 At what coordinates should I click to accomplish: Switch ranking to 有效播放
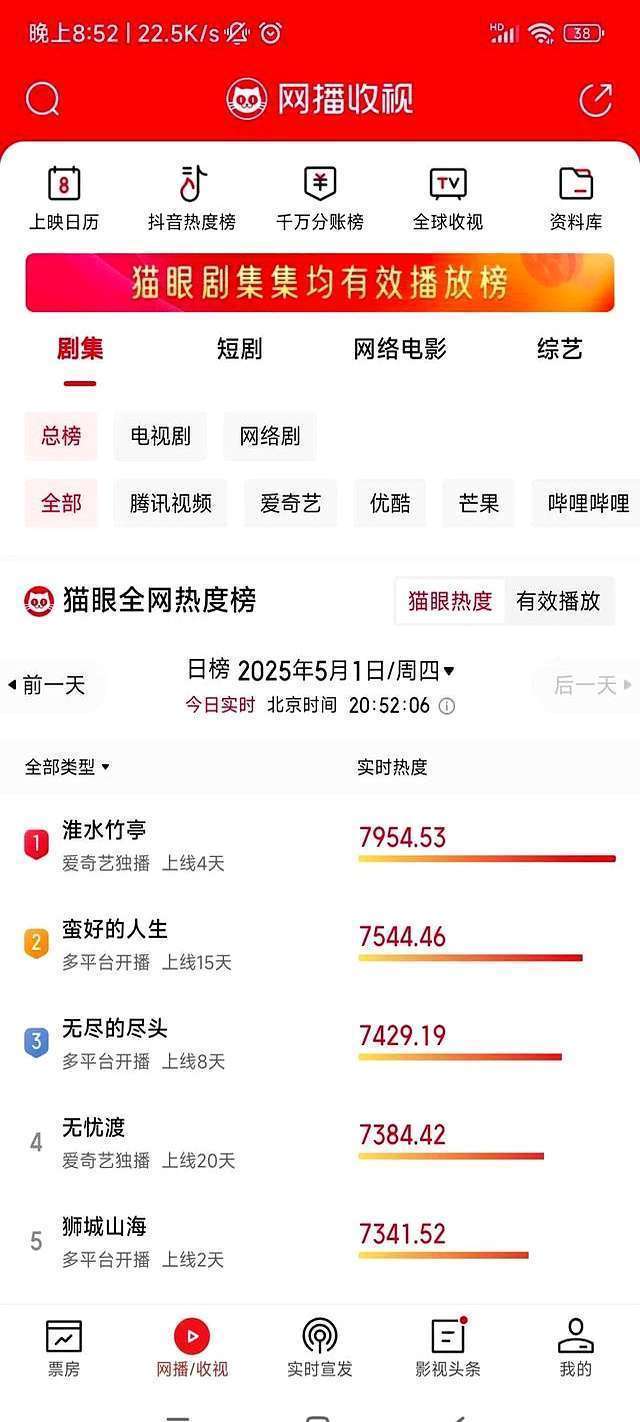[x=558, y=601]
